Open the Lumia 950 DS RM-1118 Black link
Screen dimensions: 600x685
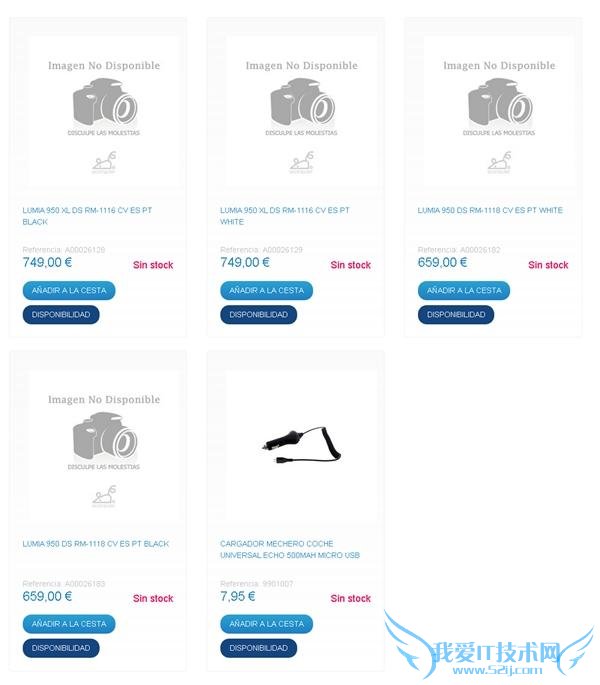(x=95, y=544)
